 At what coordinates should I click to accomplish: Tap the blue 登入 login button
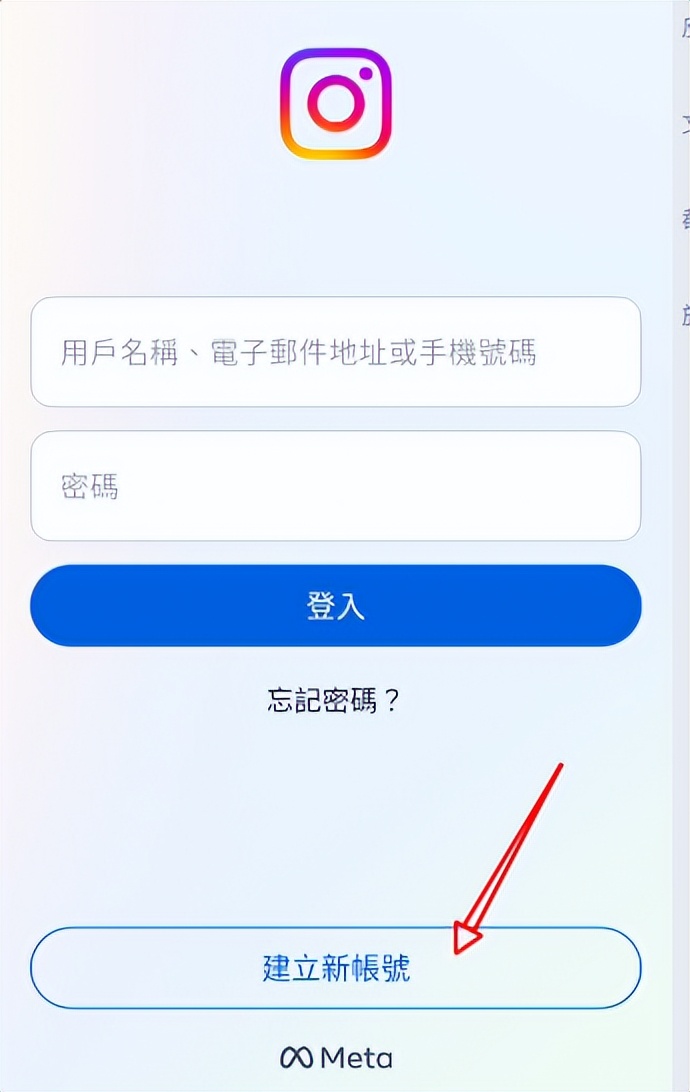point(335,606)
